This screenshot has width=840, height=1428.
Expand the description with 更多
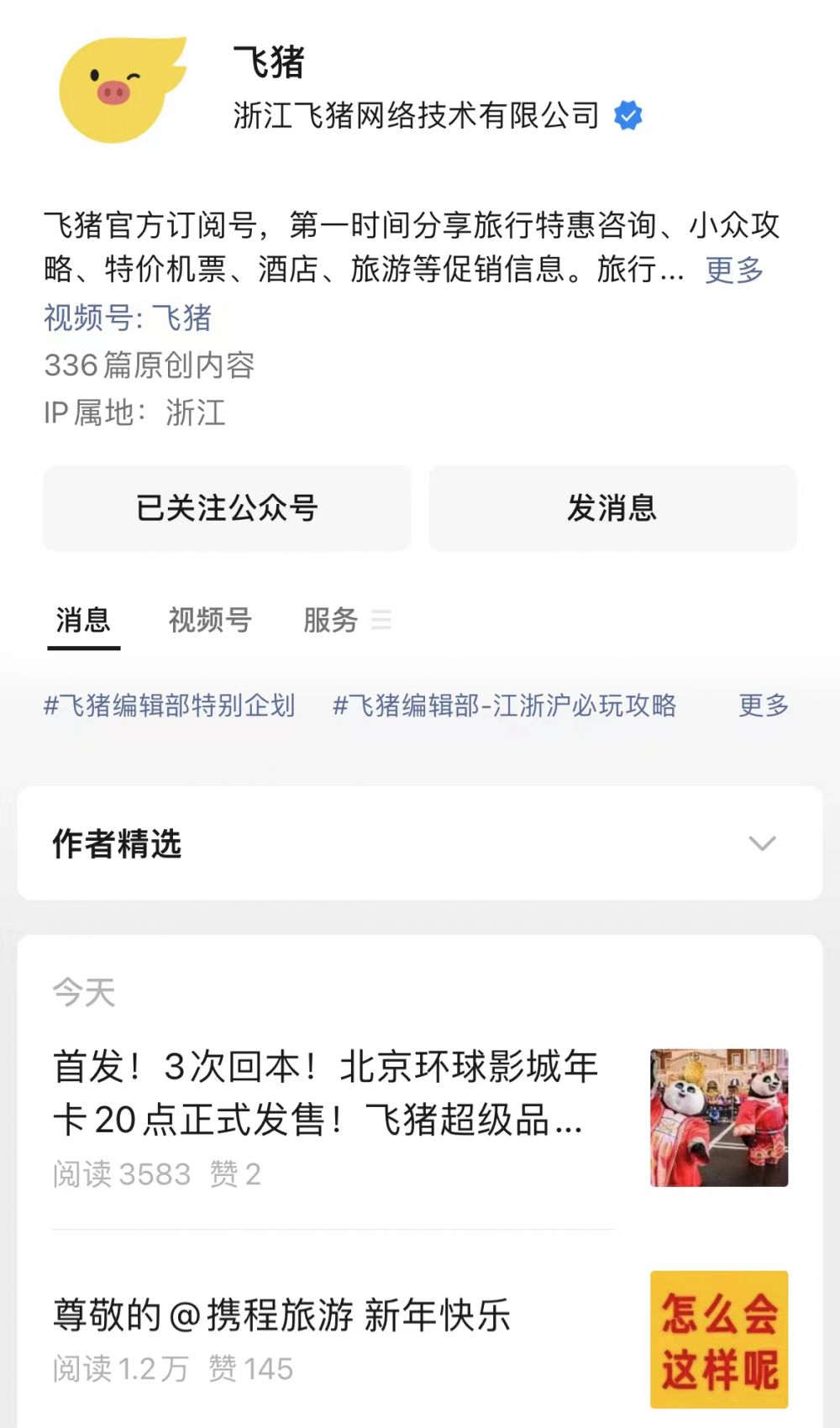click(734, 270)
